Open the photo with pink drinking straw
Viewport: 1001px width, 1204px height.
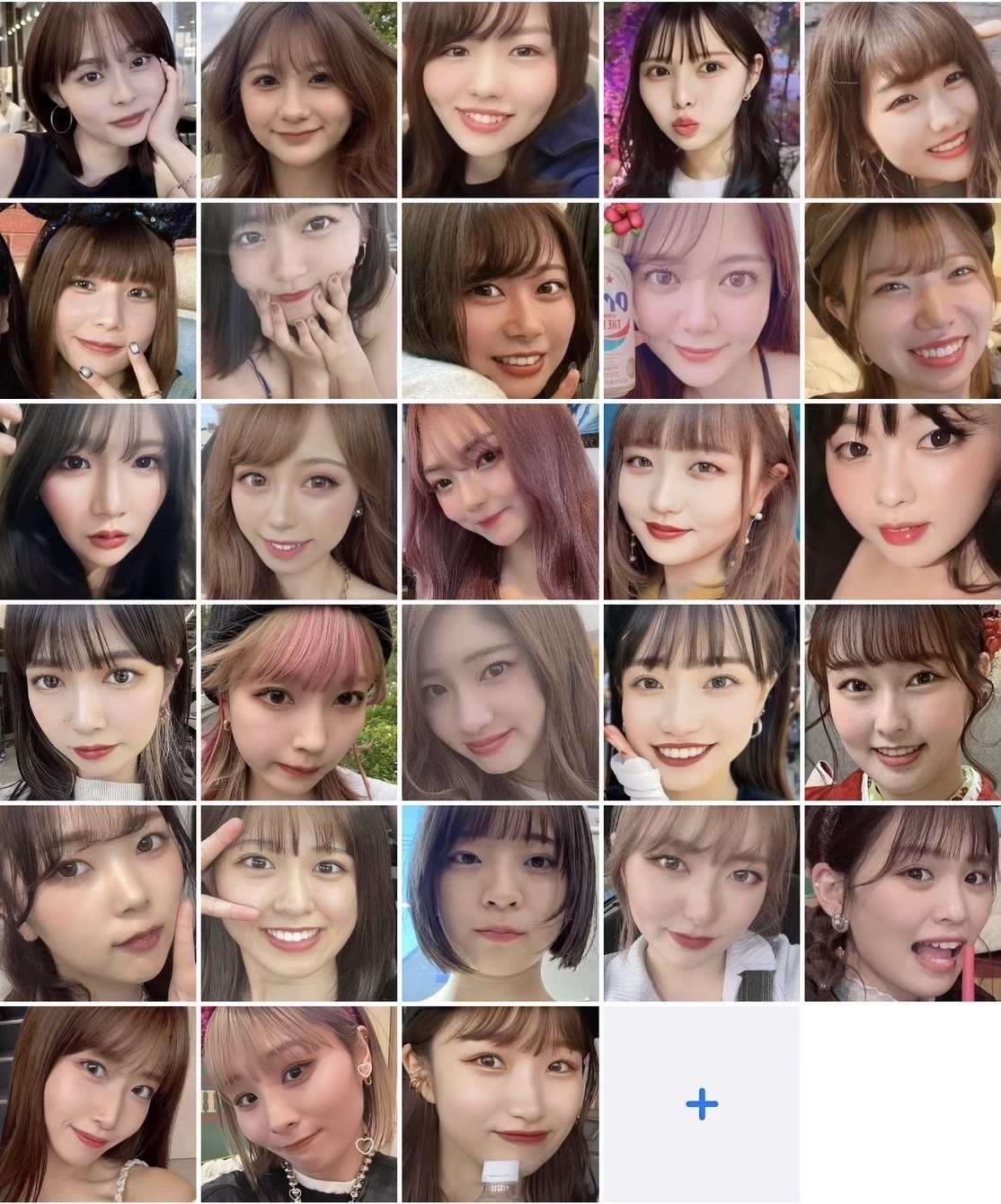(902, 903)
